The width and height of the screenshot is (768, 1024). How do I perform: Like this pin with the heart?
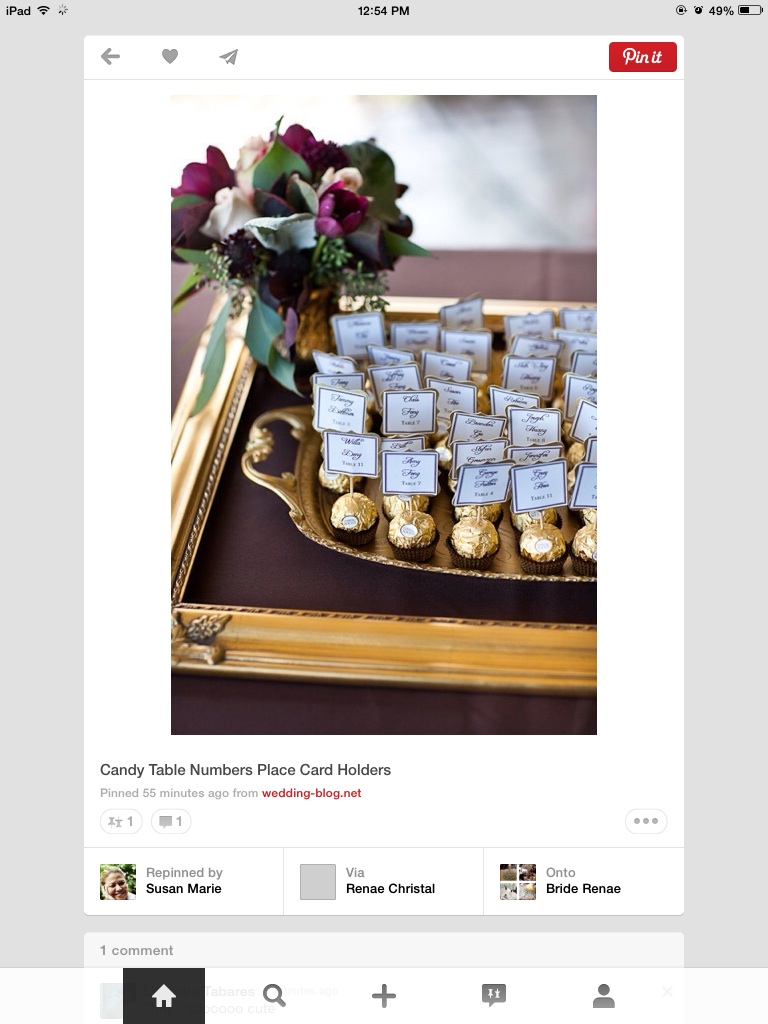pos(170,57)
